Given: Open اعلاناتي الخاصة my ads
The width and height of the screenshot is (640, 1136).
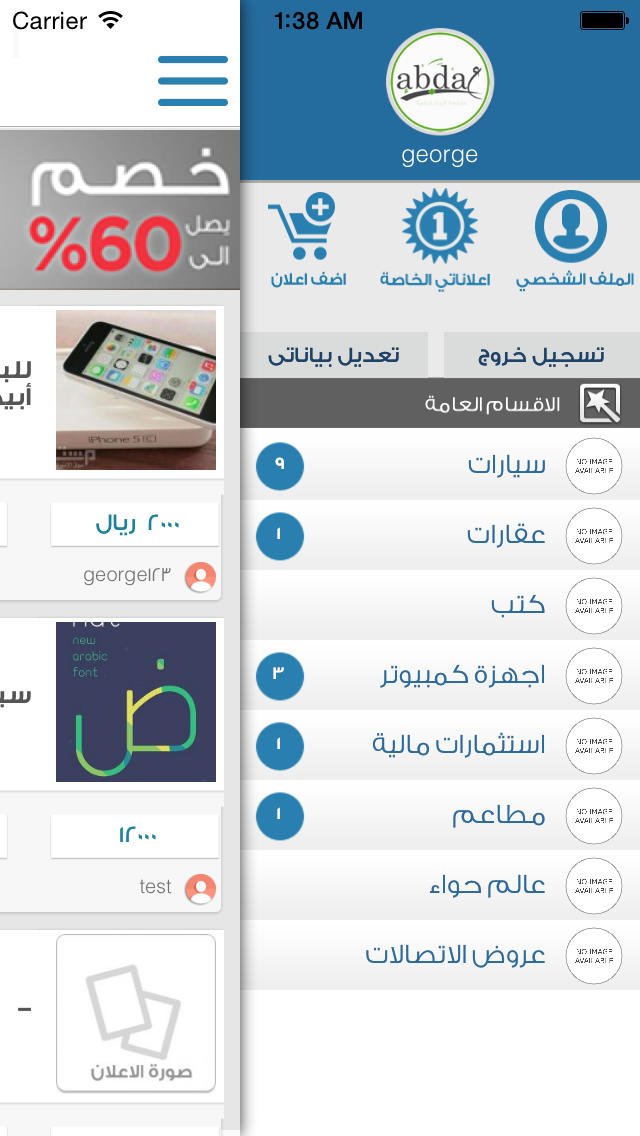Looking at the screenshot, I should pos(436,238).
